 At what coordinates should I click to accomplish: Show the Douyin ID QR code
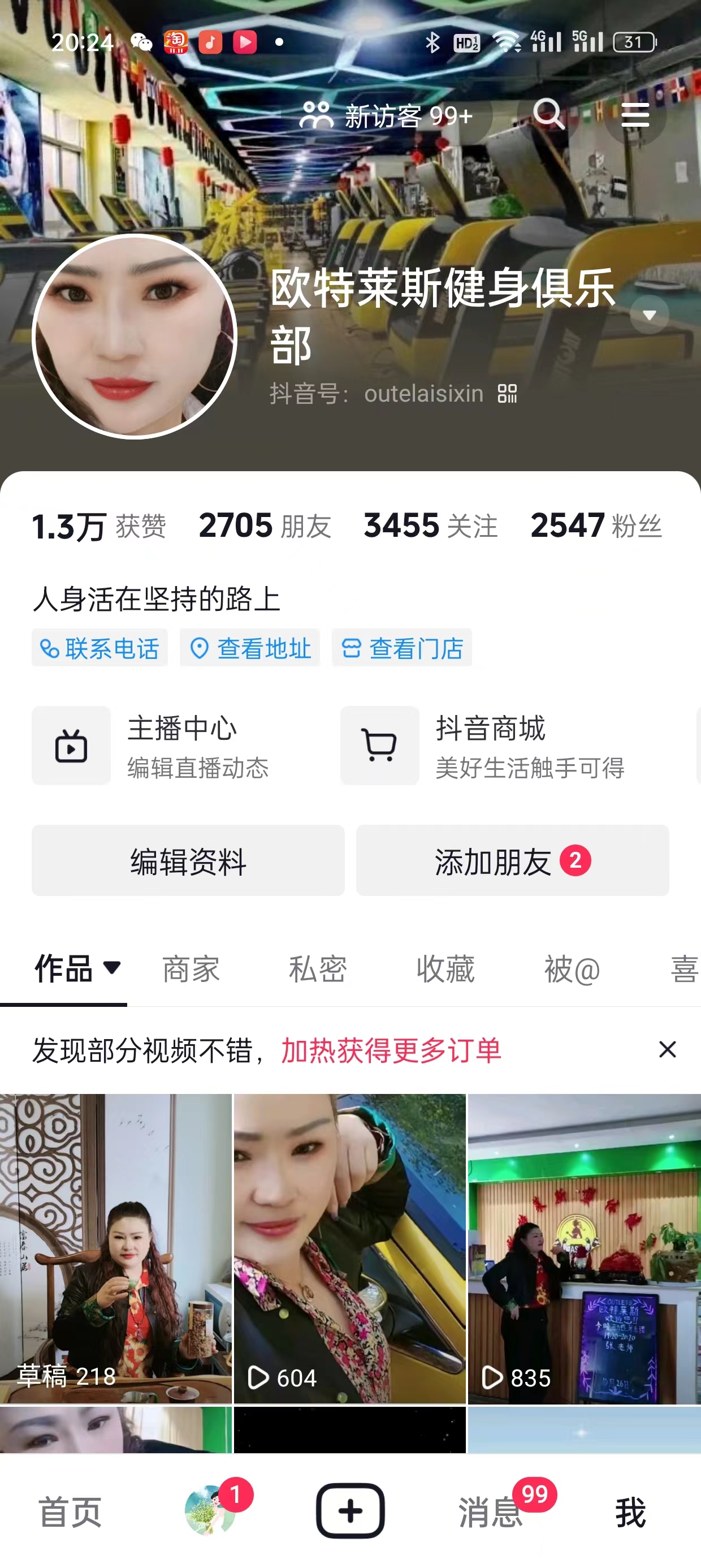tap(507, 394)
